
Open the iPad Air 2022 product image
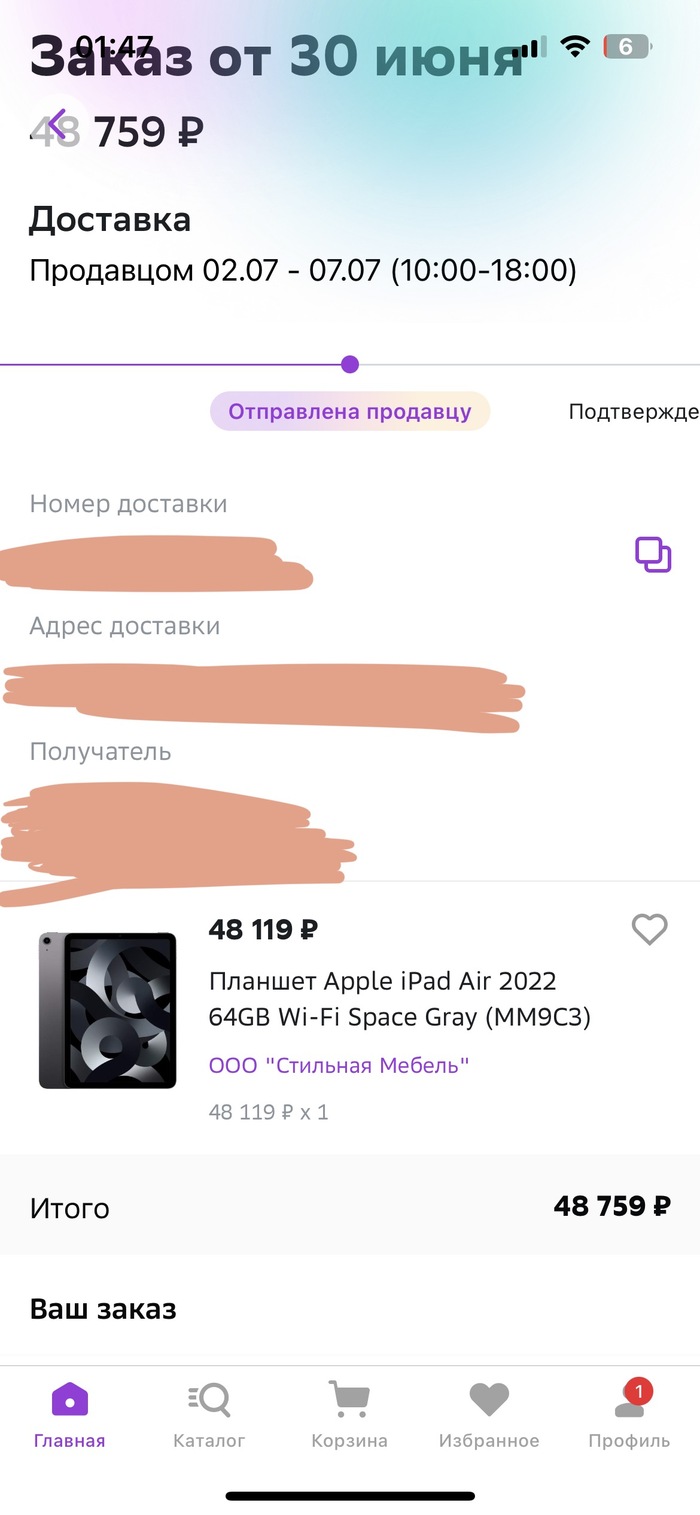pyautogui.click(x=107, y=1010)
